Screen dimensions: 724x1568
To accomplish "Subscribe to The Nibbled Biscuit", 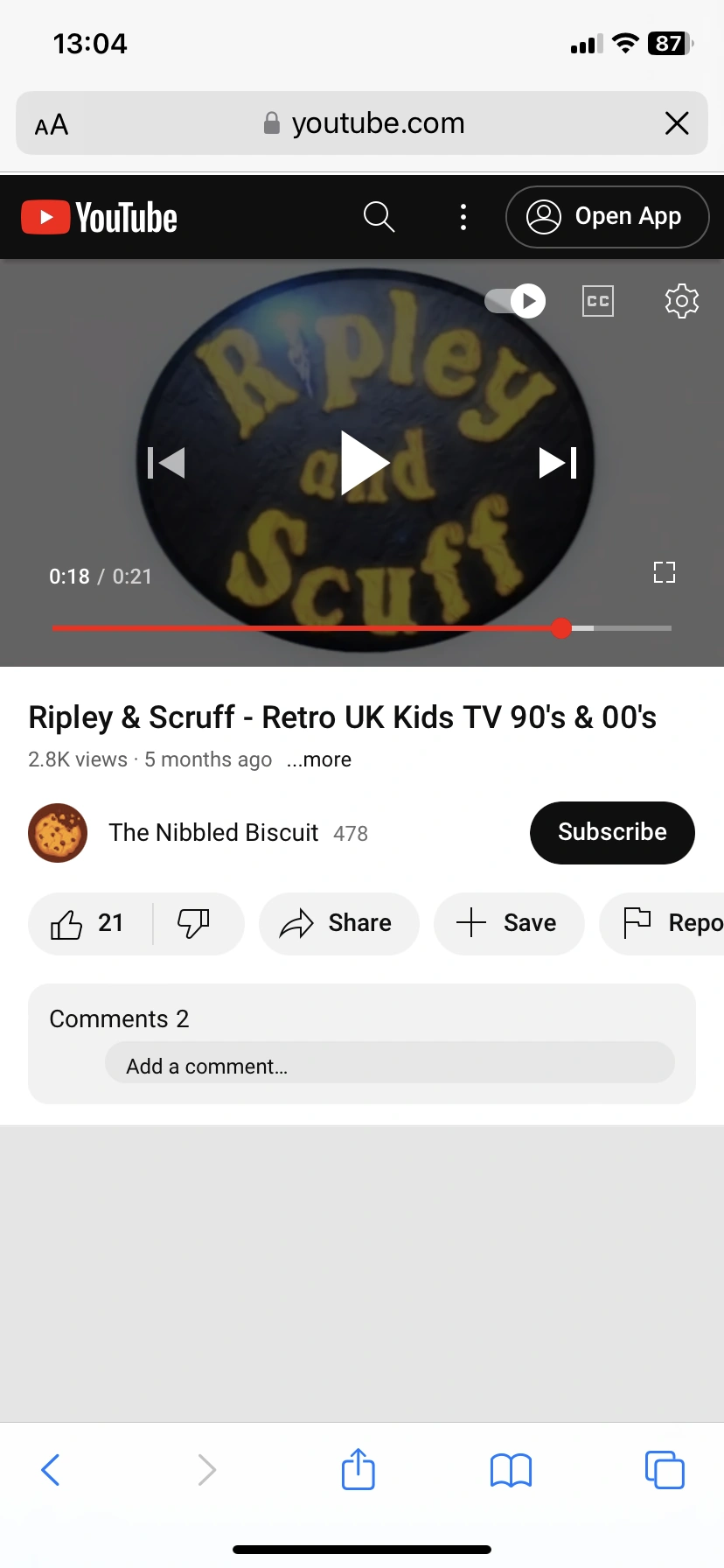I will click(611, 832).
